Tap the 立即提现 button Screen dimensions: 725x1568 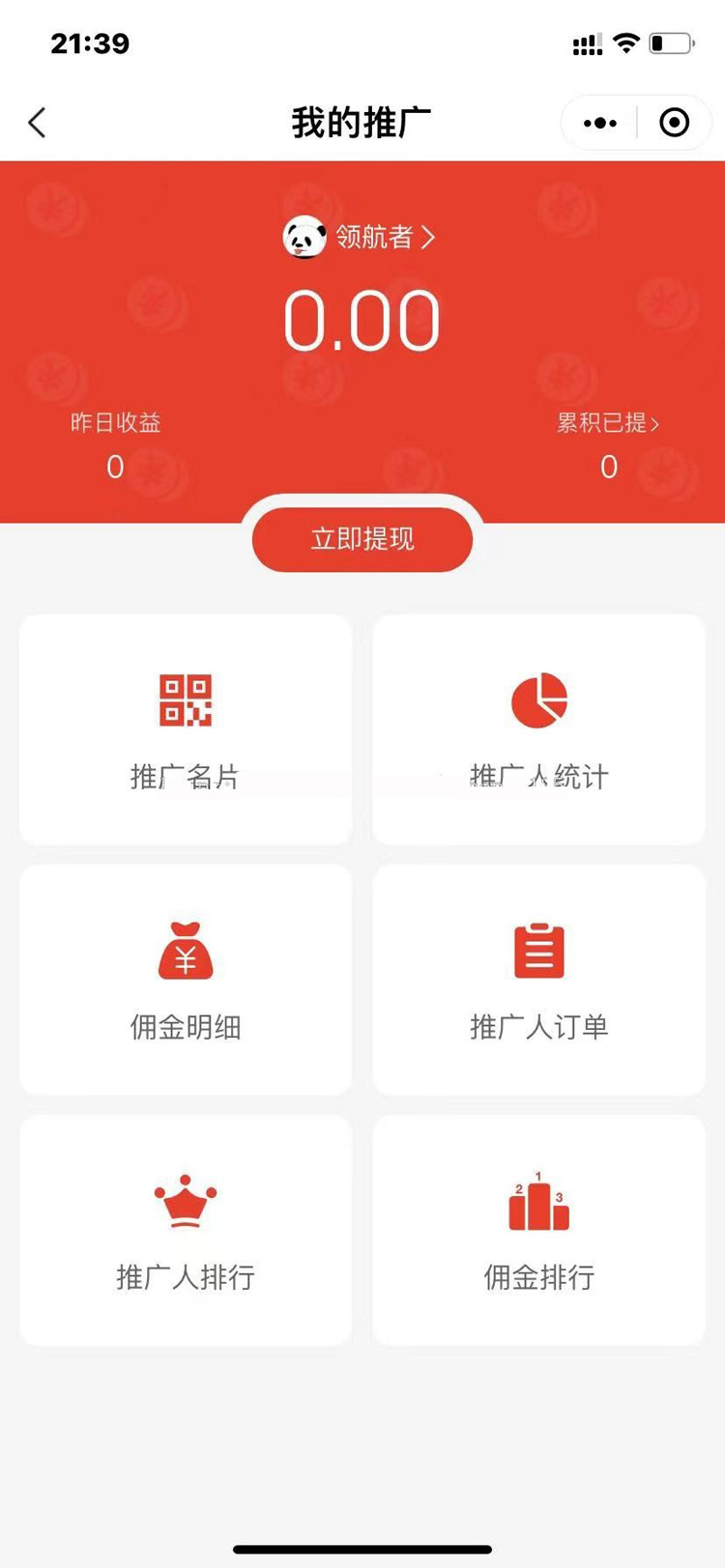pyautogui.click(x=362, y=538)
